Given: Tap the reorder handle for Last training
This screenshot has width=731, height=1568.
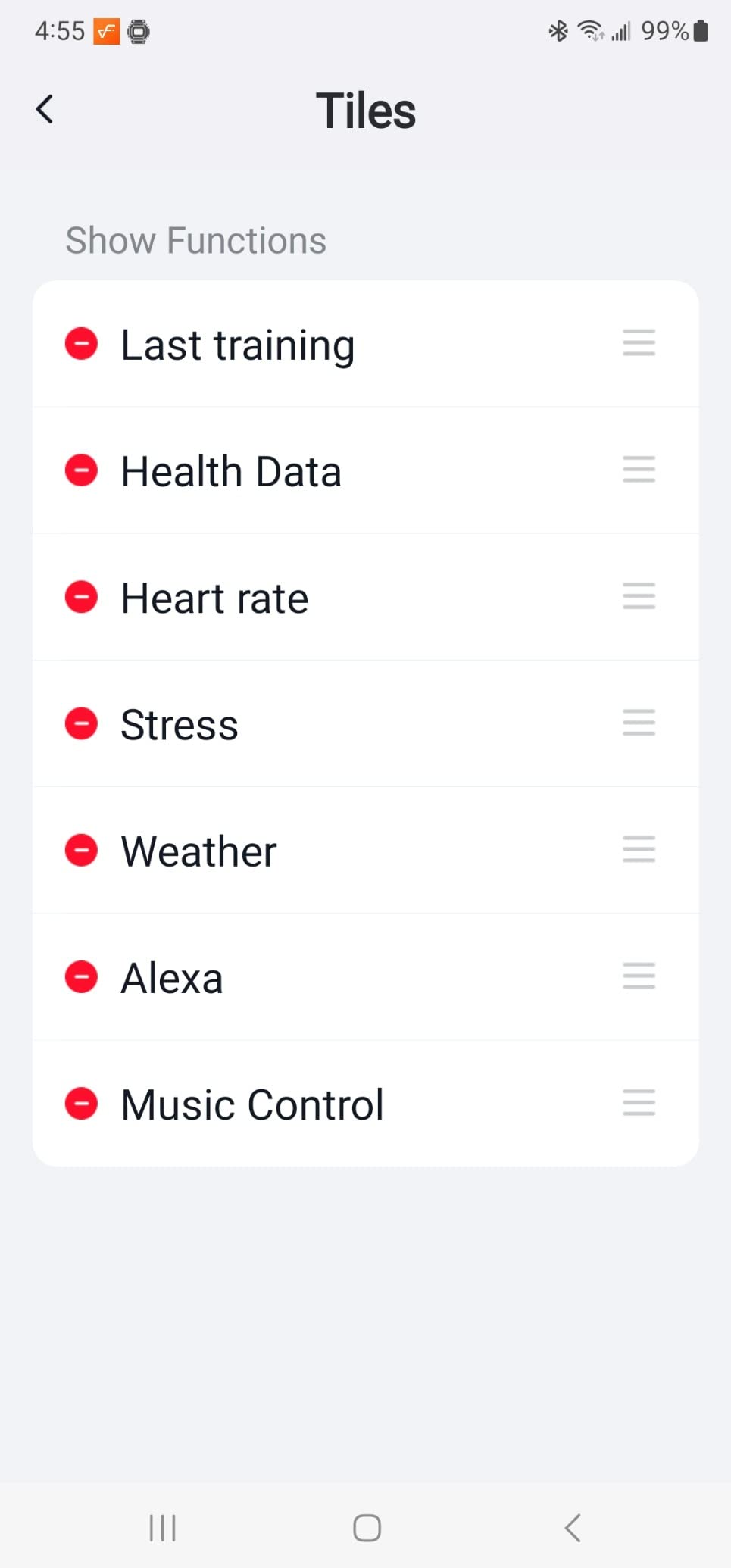Looking at the screenshot, I should click(639, 343).
